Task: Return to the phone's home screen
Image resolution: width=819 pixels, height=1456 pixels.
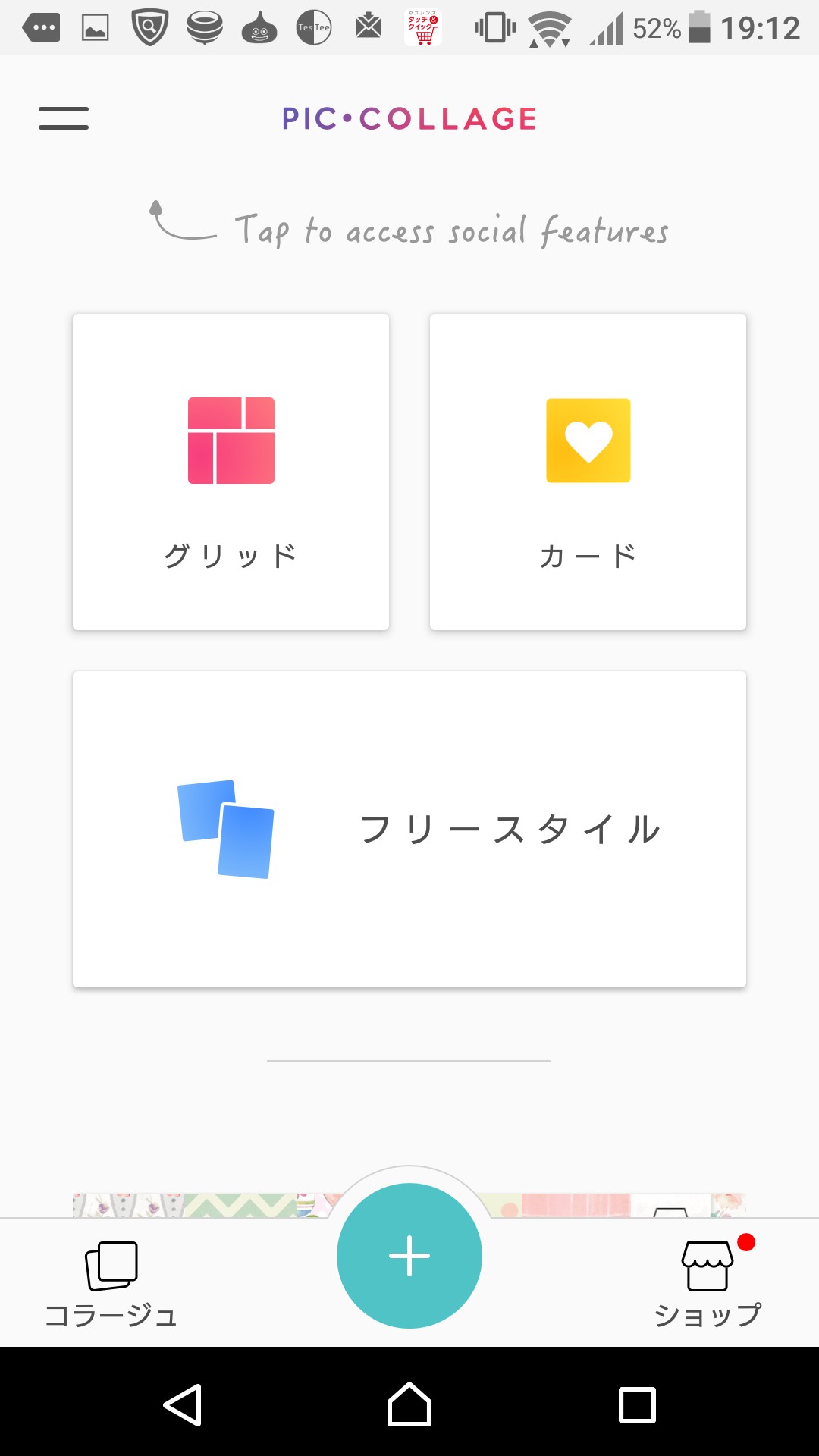Action: click(409, 1405)
